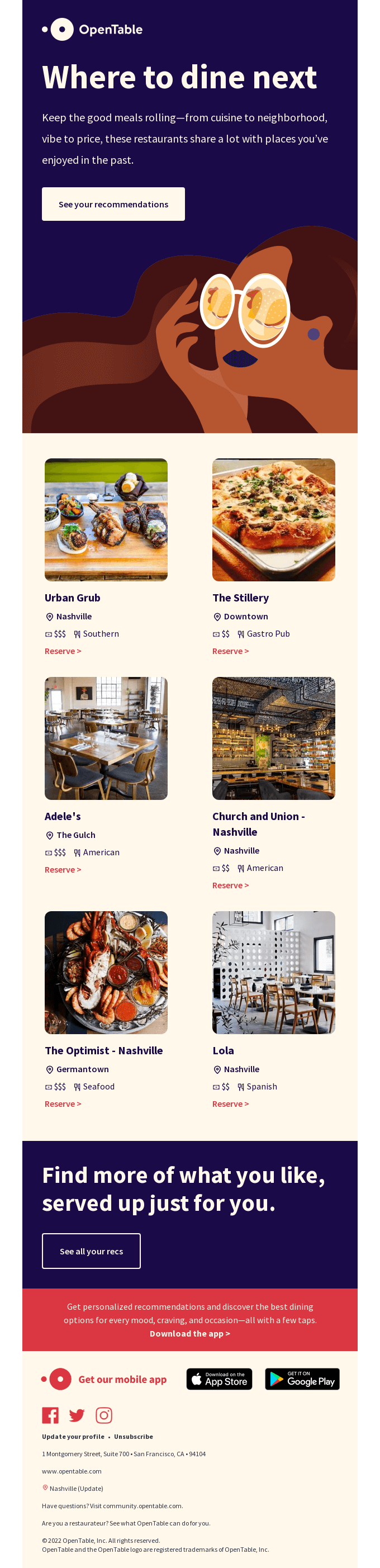Reserve a table at Urban Grub
The width and height of the screenshot is (380, 1568).
click(63, 651)
